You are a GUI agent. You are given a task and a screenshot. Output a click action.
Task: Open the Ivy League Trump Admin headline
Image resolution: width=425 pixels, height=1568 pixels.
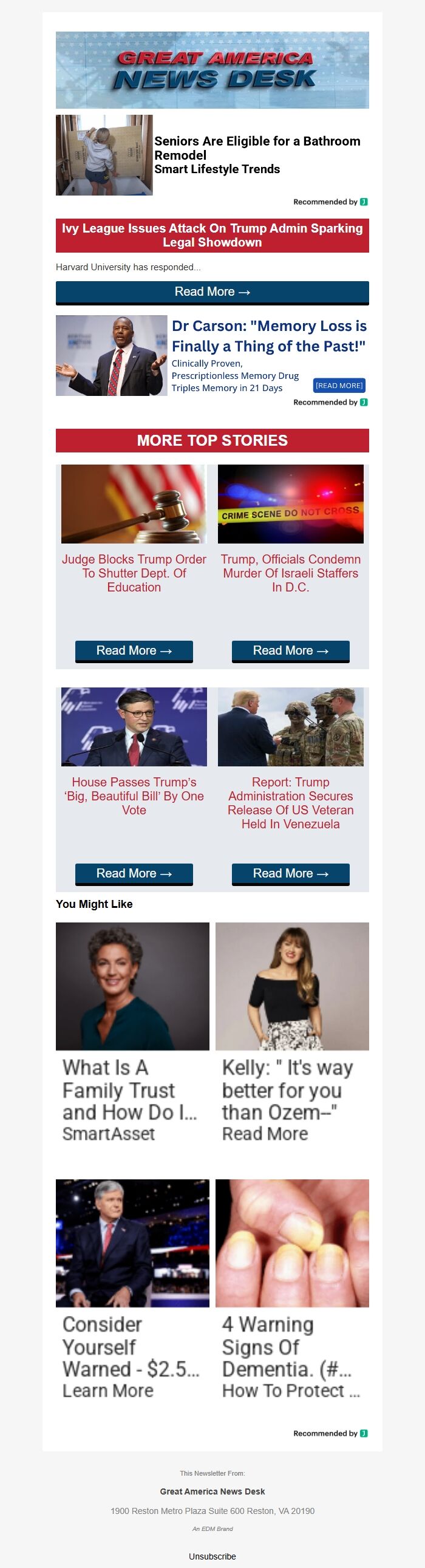[212, 235]
